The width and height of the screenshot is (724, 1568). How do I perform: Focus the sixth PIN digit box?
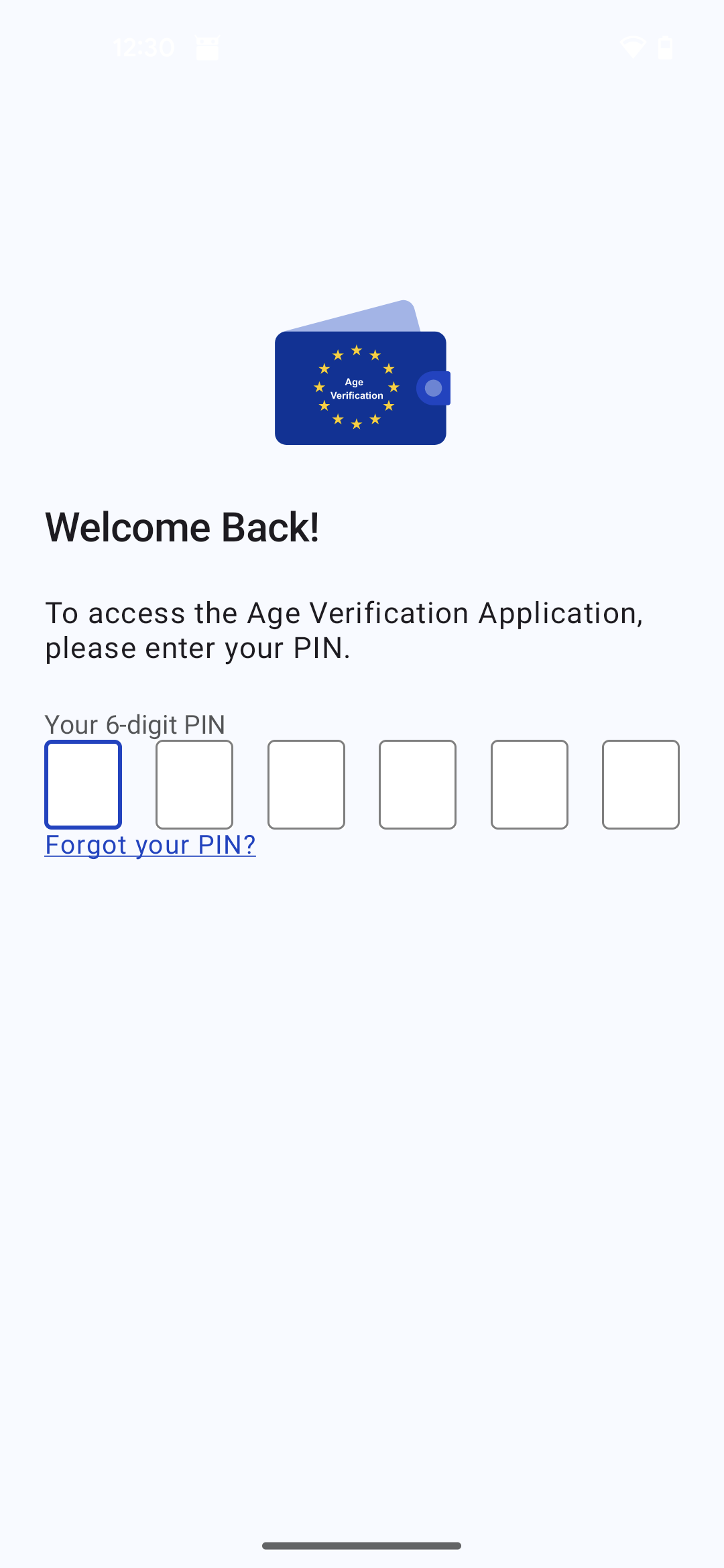click(641, 784)
